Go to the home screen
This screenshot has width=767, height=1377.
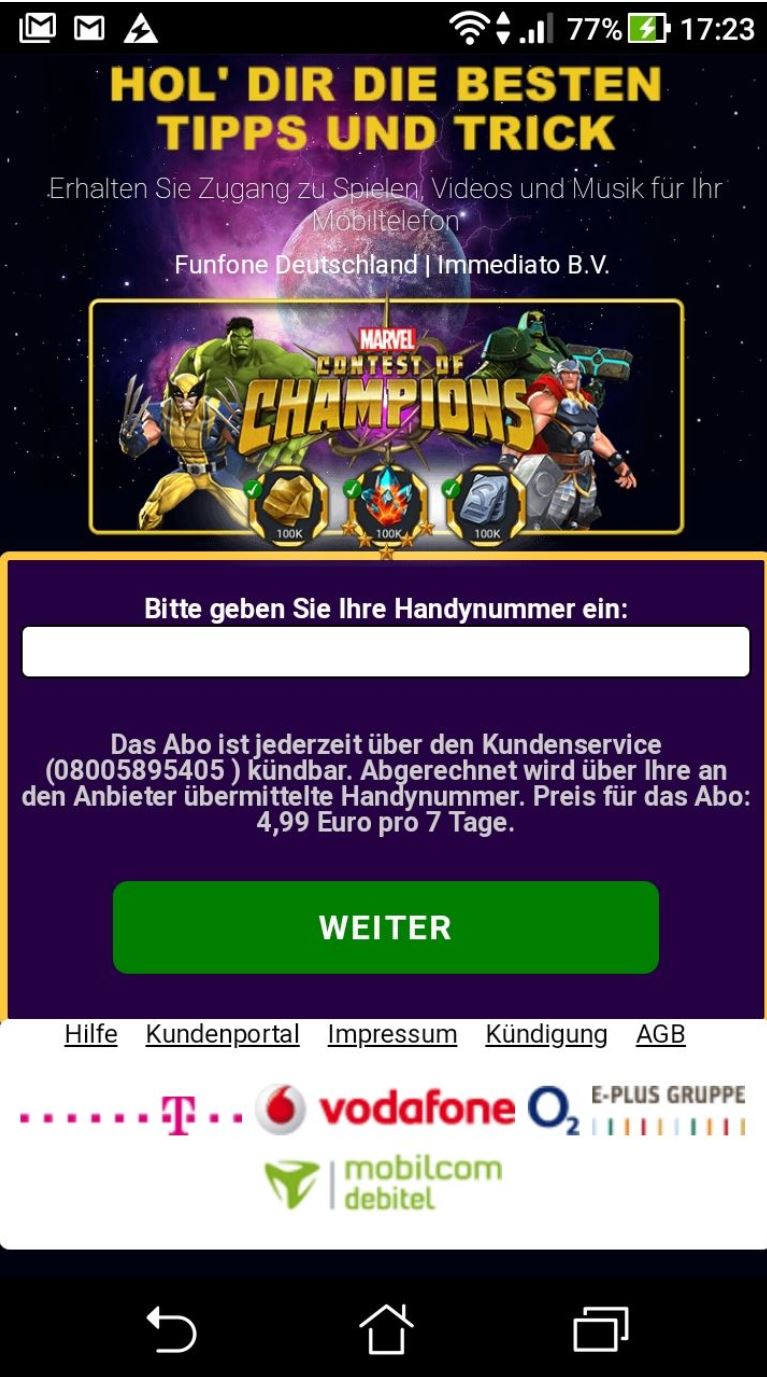point(385,1329)
